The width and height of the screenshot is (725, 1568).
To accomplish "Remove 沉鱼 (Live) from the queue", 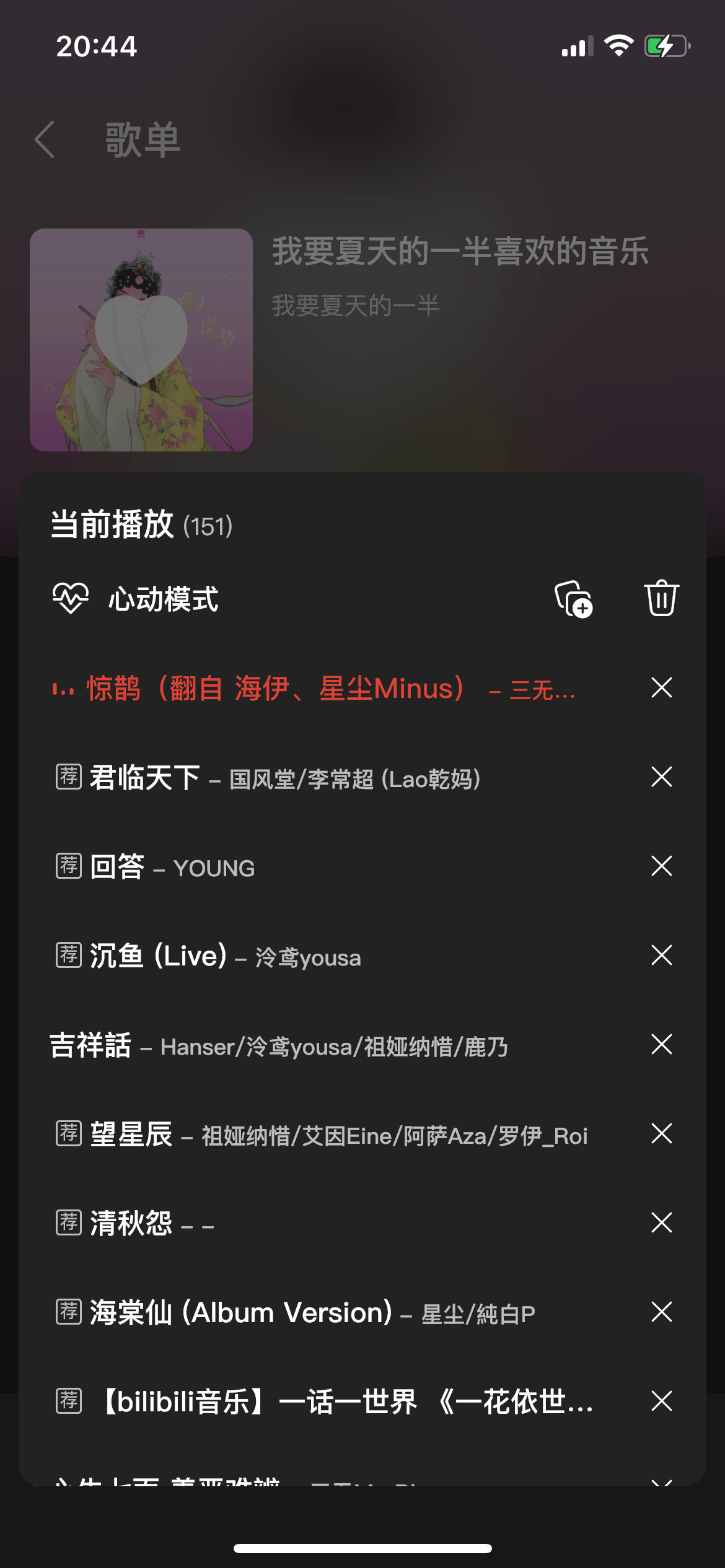I will (661, 955).
